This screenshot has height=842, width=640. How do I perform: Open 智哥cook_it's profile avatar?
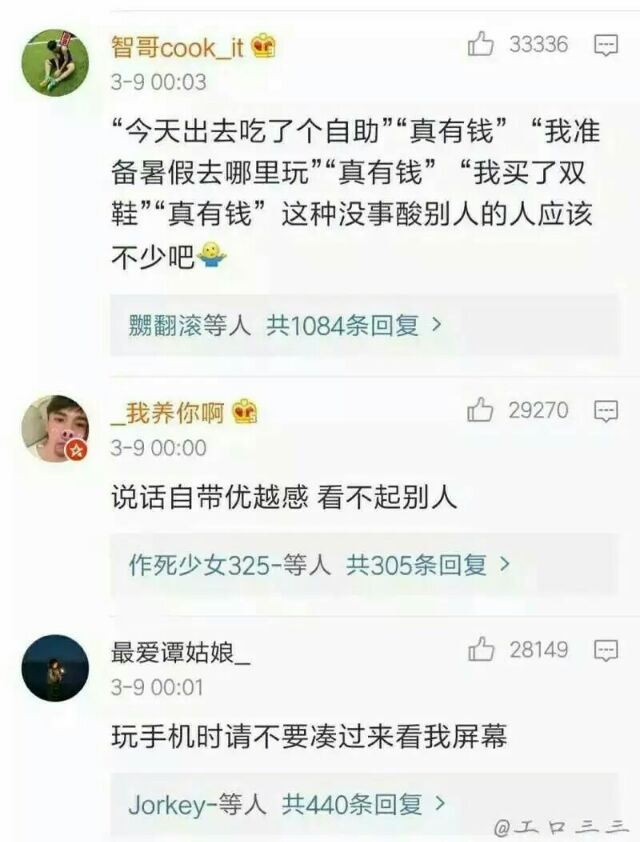click(x=55, y=62)
